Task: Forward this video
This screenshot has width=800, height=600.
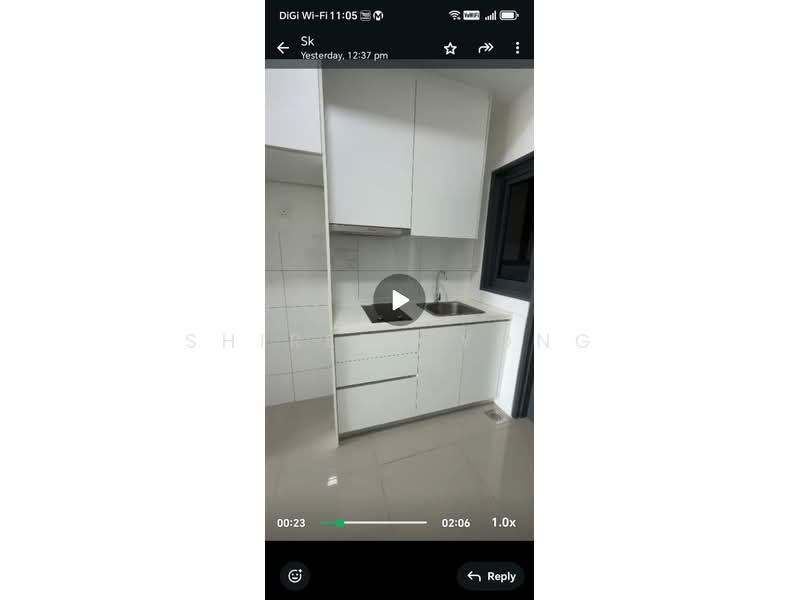Action: [485, 48]
